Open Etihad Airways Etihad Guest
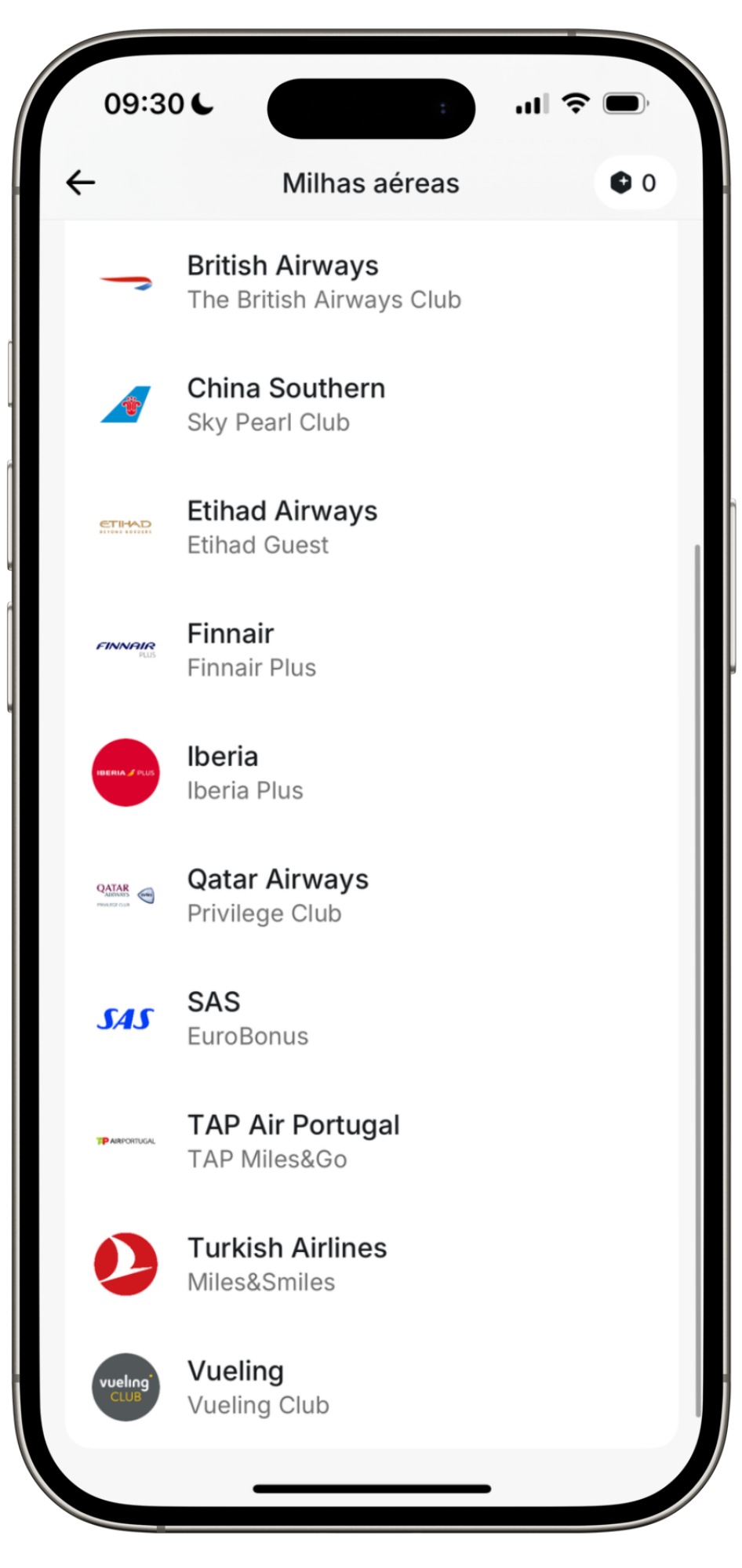 (x=282, y=527)
